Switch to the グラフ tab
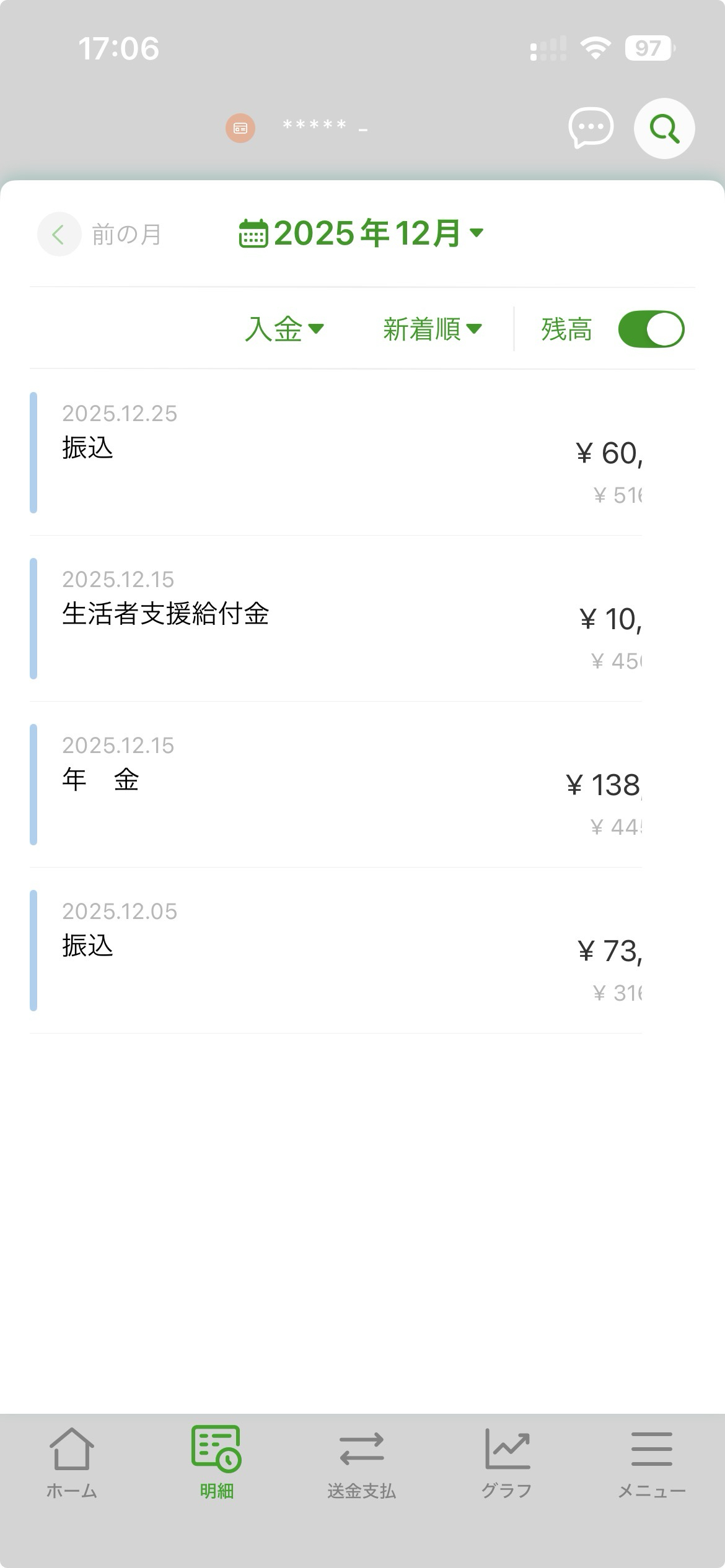The width and height of the screenshot is (725, 1568). 507,1463
